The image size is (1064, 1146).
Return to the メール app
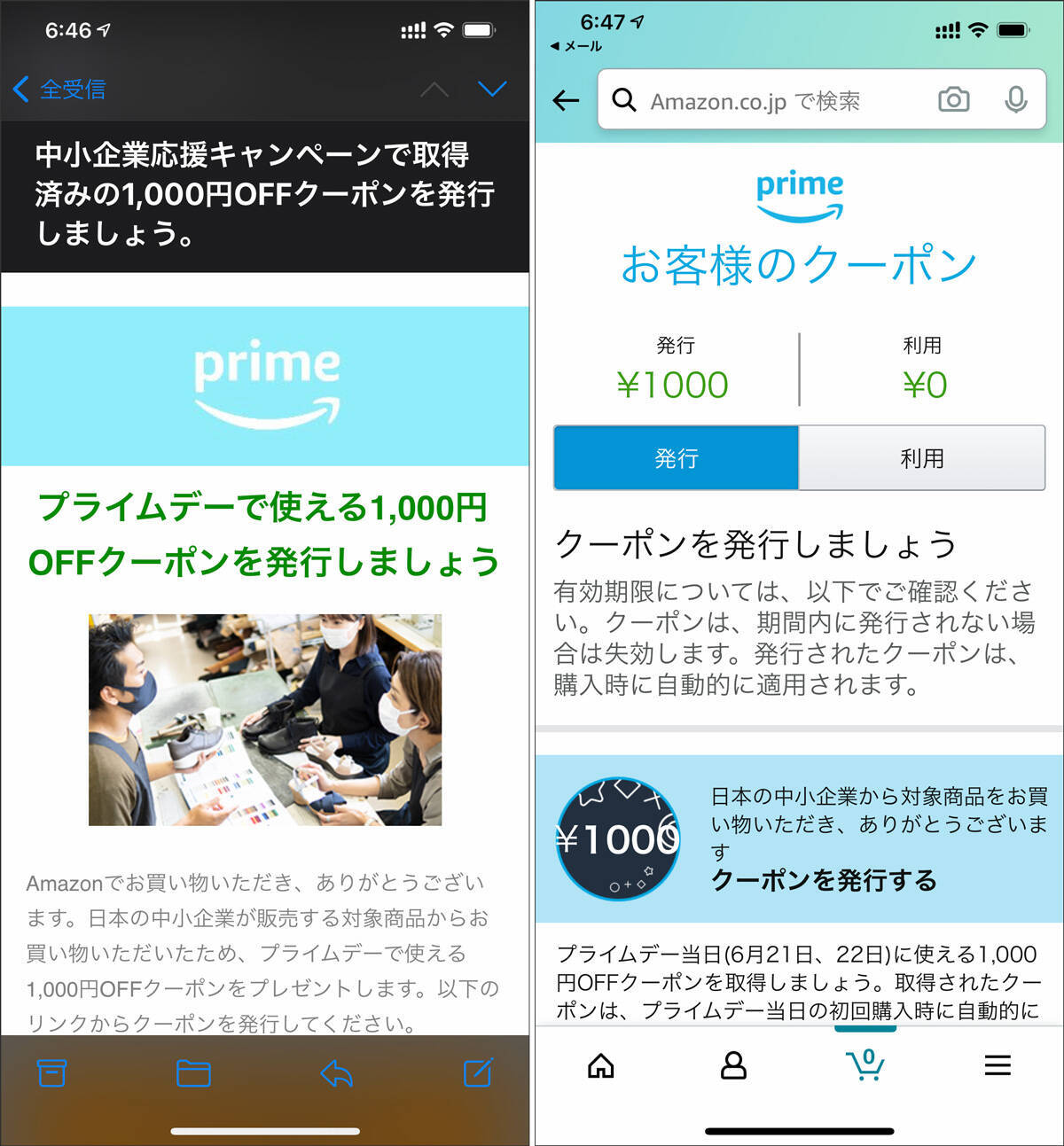pos(576,46)
